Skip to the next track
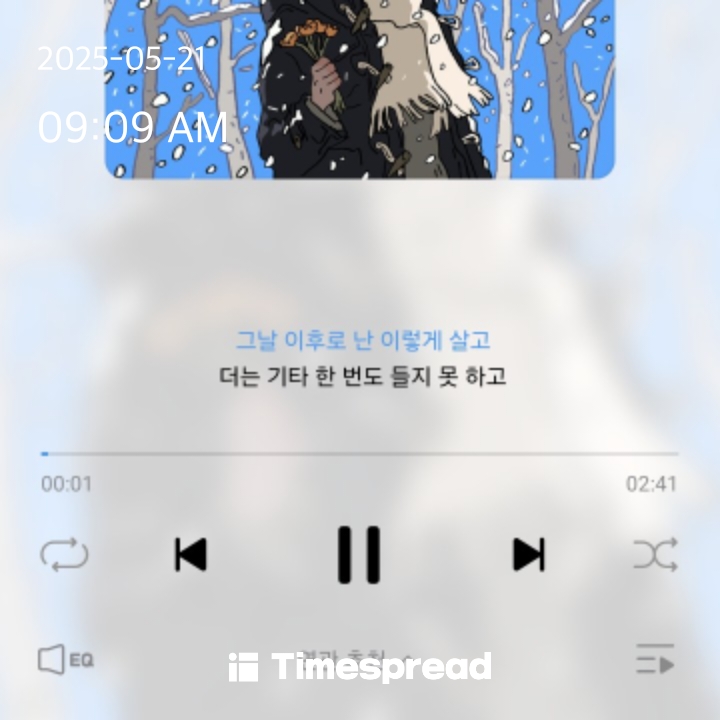 coord(528,554)
